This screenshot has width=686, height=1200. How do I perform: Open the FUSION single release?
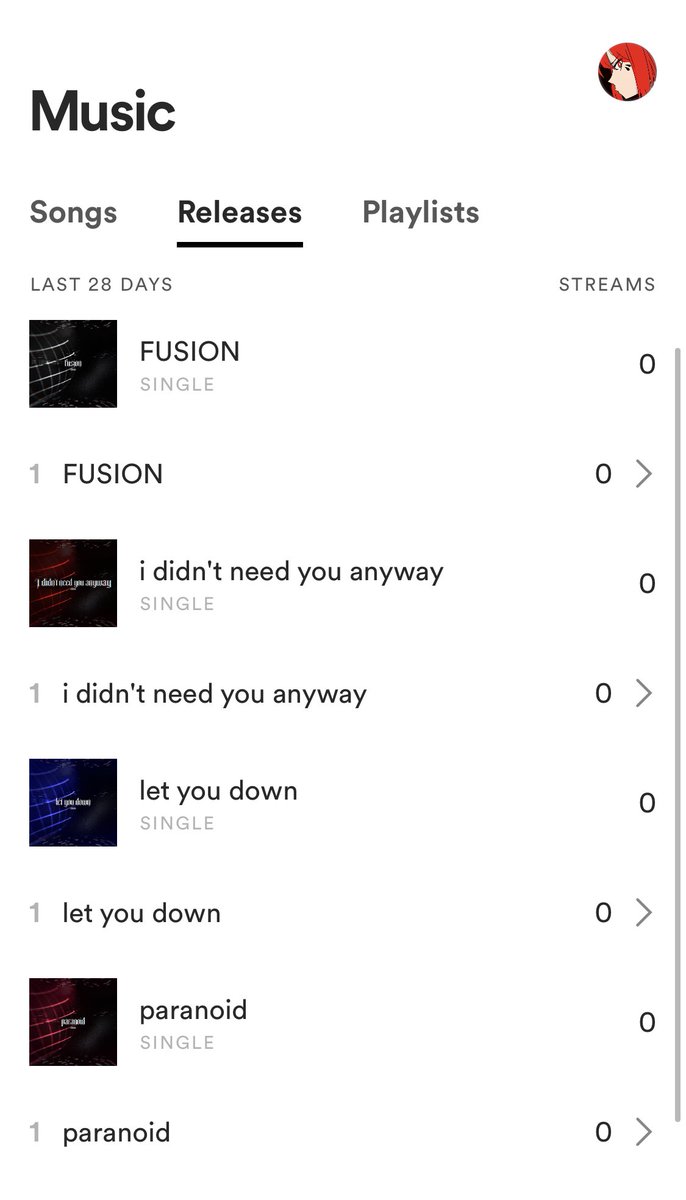[189, 364]
